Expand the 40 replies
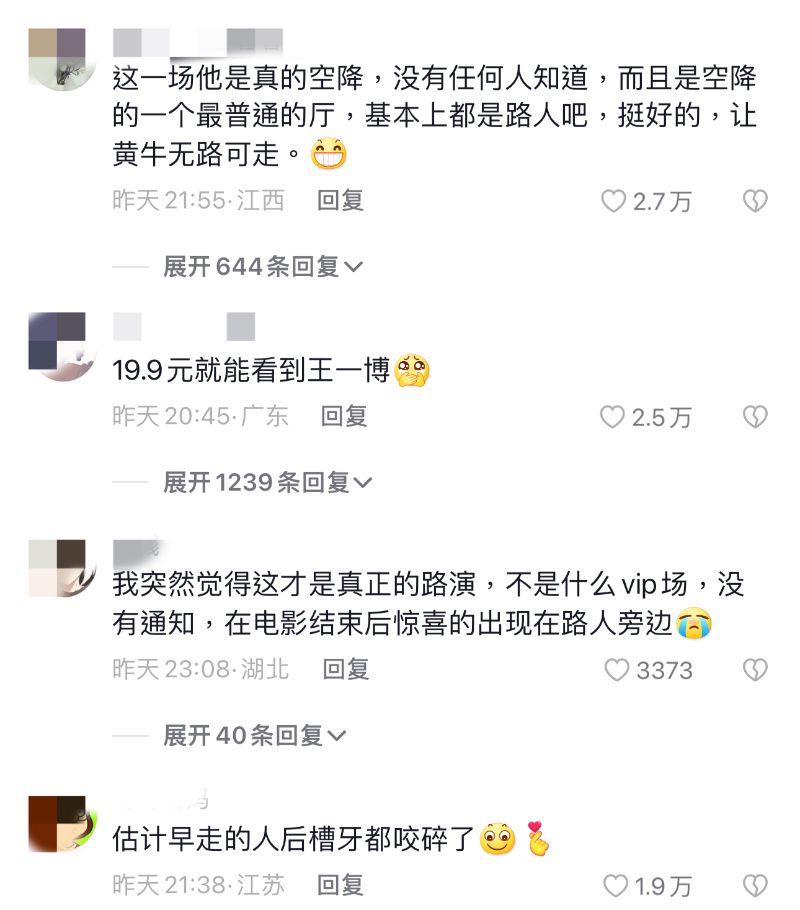The width and height of the screenshot is (800, 910). pyautogui.click(x=254, y=736)
